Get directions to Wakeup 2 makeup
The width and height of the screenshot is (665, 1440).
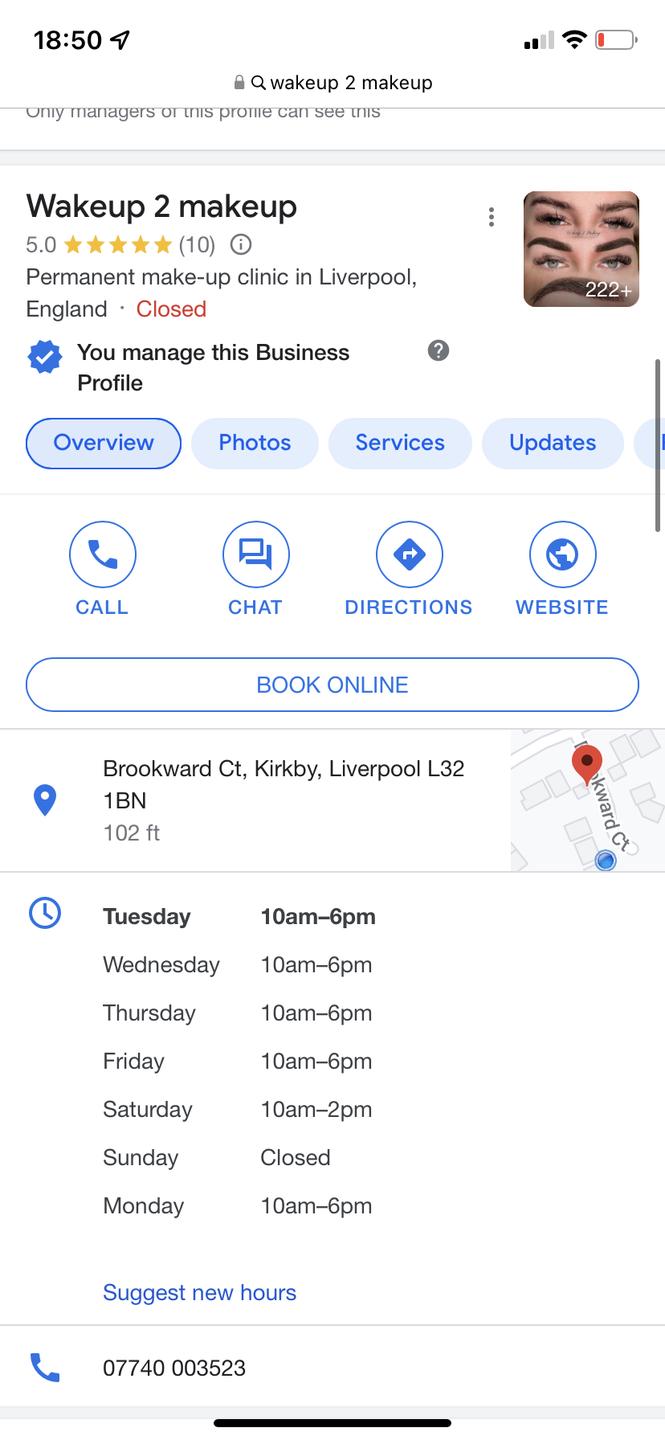(408, 568)
